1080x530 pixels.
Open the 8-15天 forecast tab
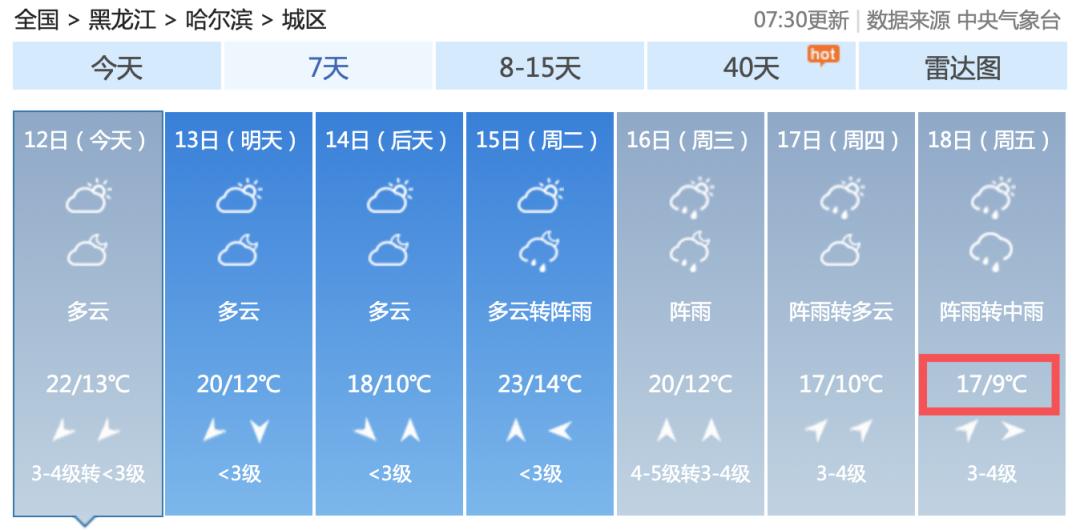pyautogui.click(x=540, y=68)
